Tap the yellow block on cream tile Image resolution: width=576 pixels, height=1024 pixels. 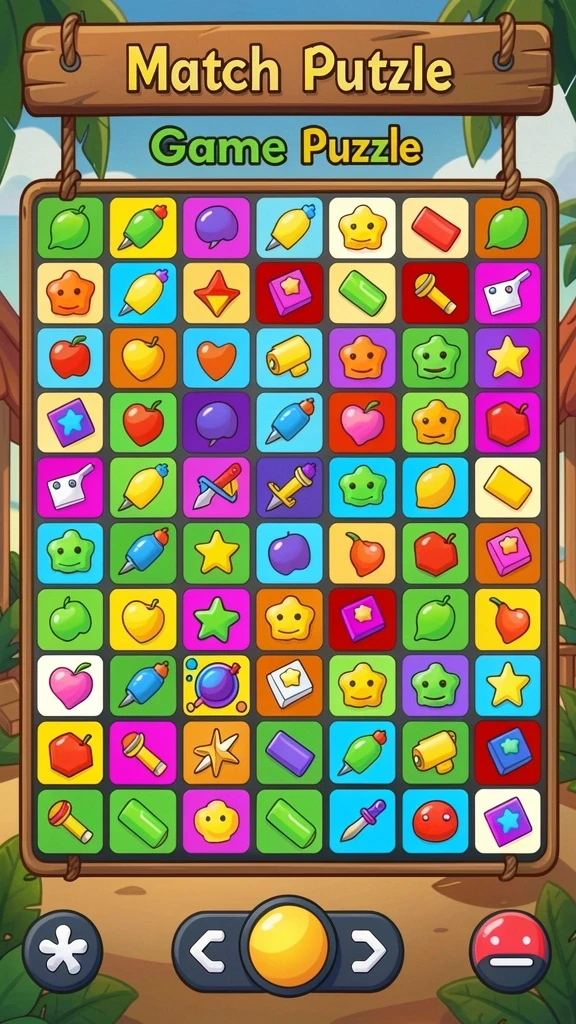coord(507,488)
